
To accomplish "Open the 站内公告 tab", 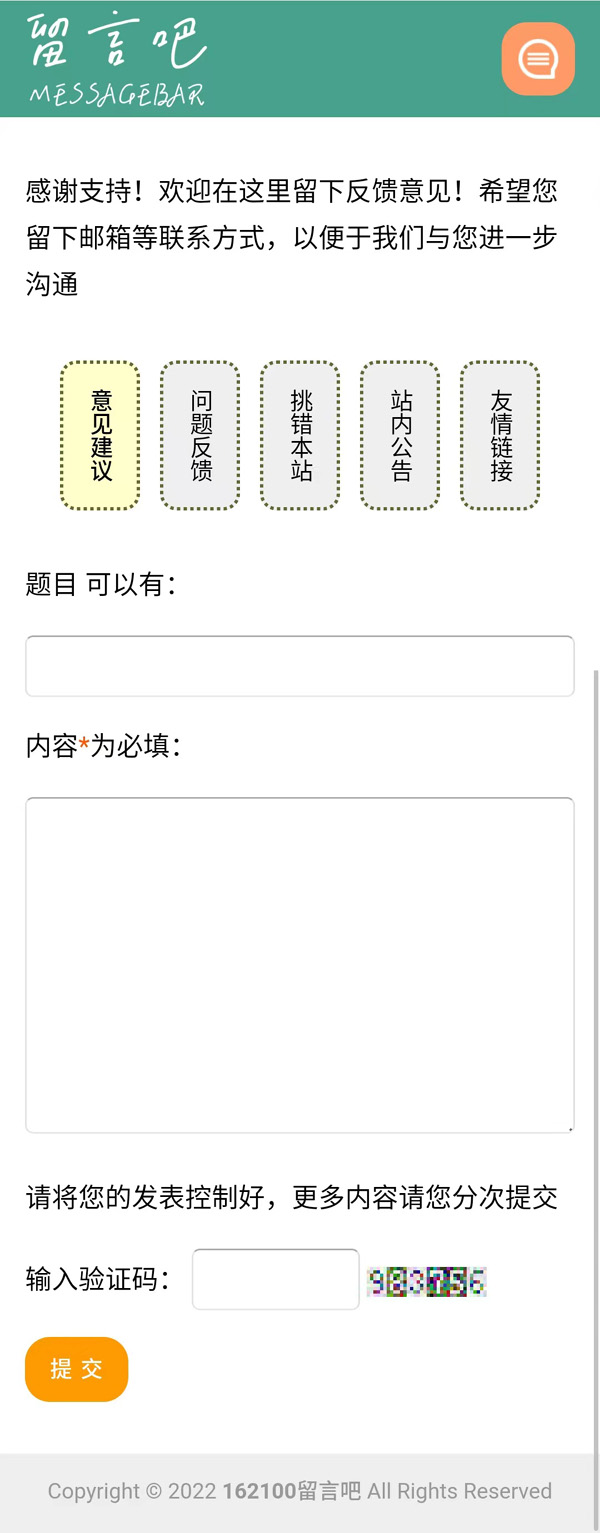I will click(400, 436).
